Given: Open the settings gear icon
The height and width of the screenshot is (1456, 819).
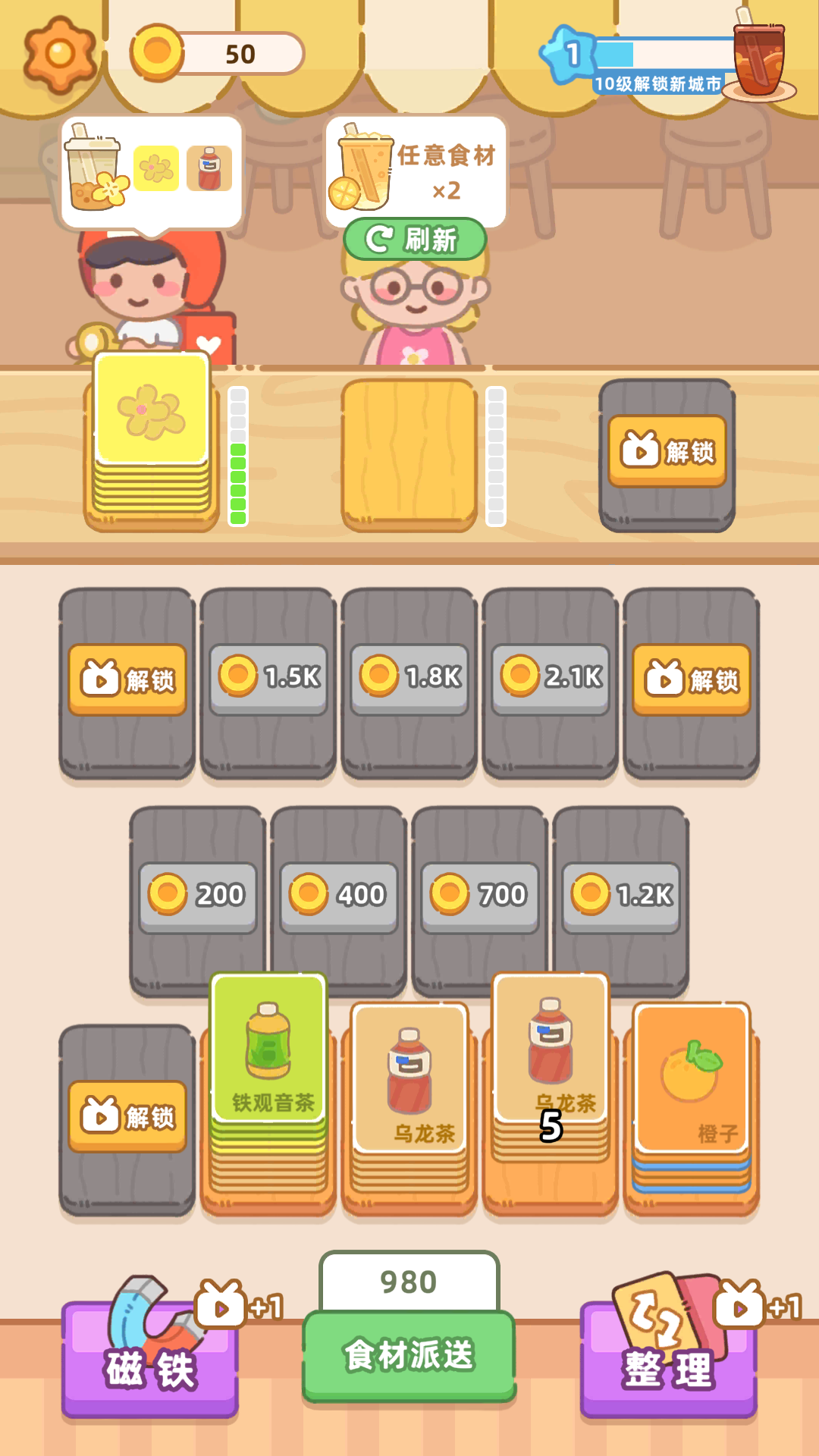Looking at the screenshot, I should (x=60, y=54).
